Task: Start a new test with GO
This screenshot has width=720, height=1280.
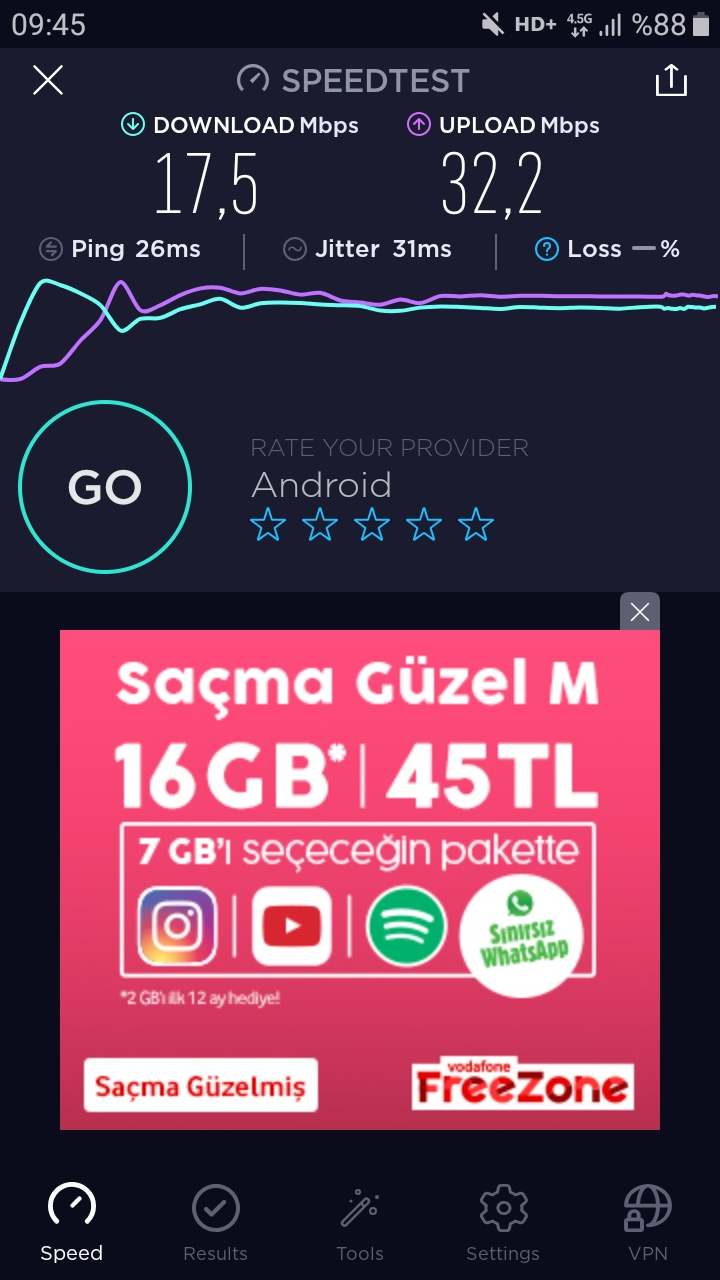Action: tap(105, 487)
